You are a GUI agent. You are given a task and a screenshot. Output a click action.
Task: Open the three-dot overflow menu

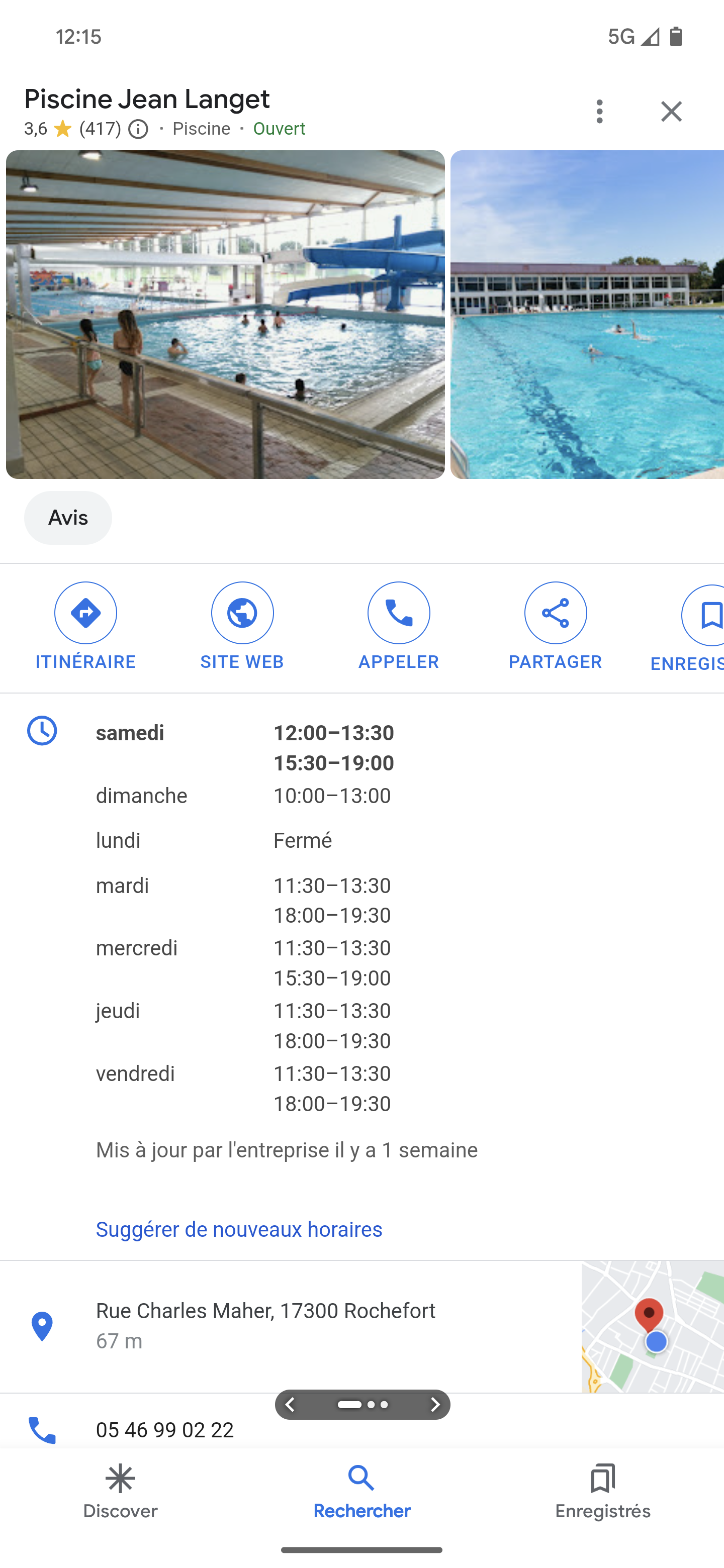(599, 112)
